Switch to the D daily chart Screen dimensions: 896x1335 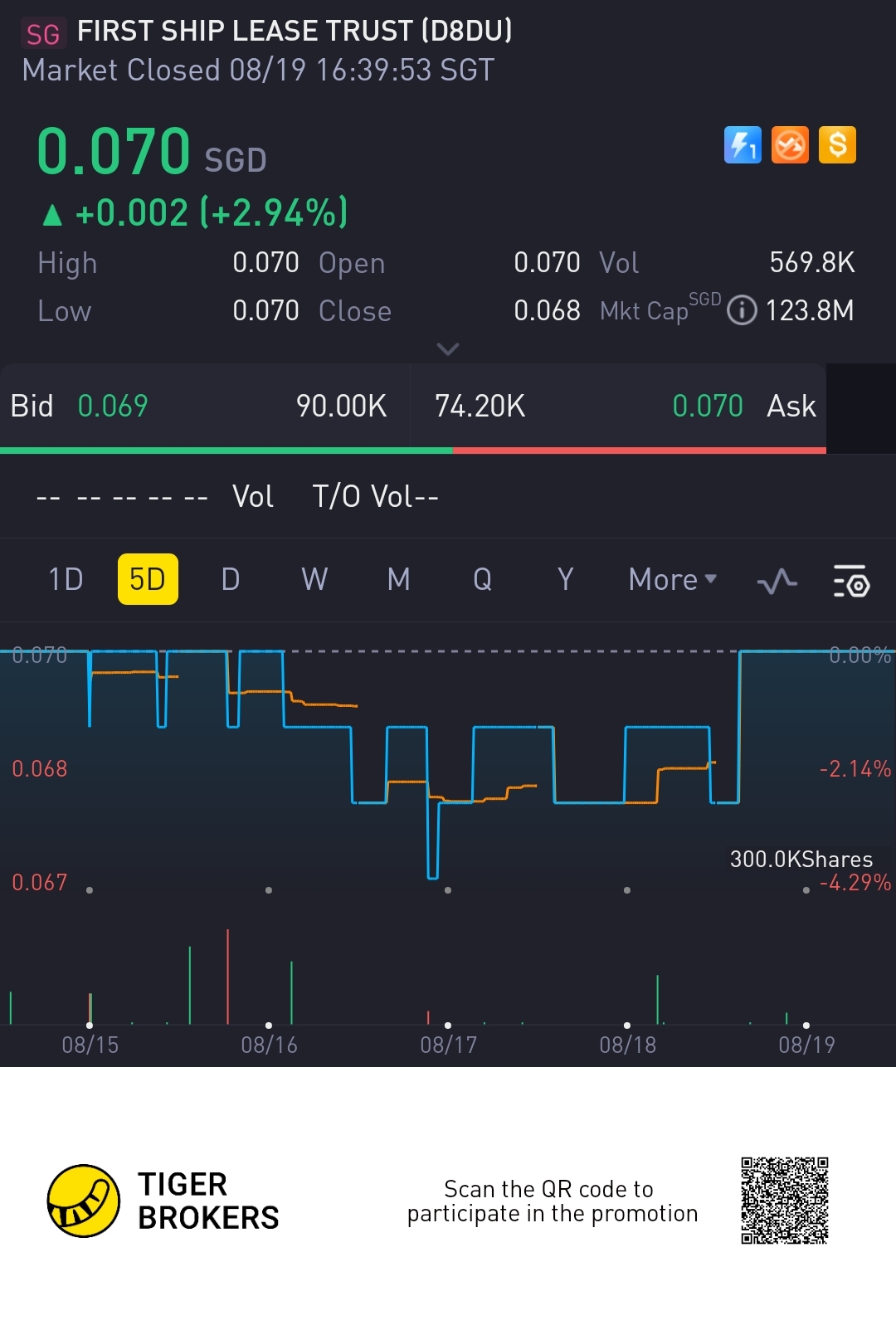point(231,579)
